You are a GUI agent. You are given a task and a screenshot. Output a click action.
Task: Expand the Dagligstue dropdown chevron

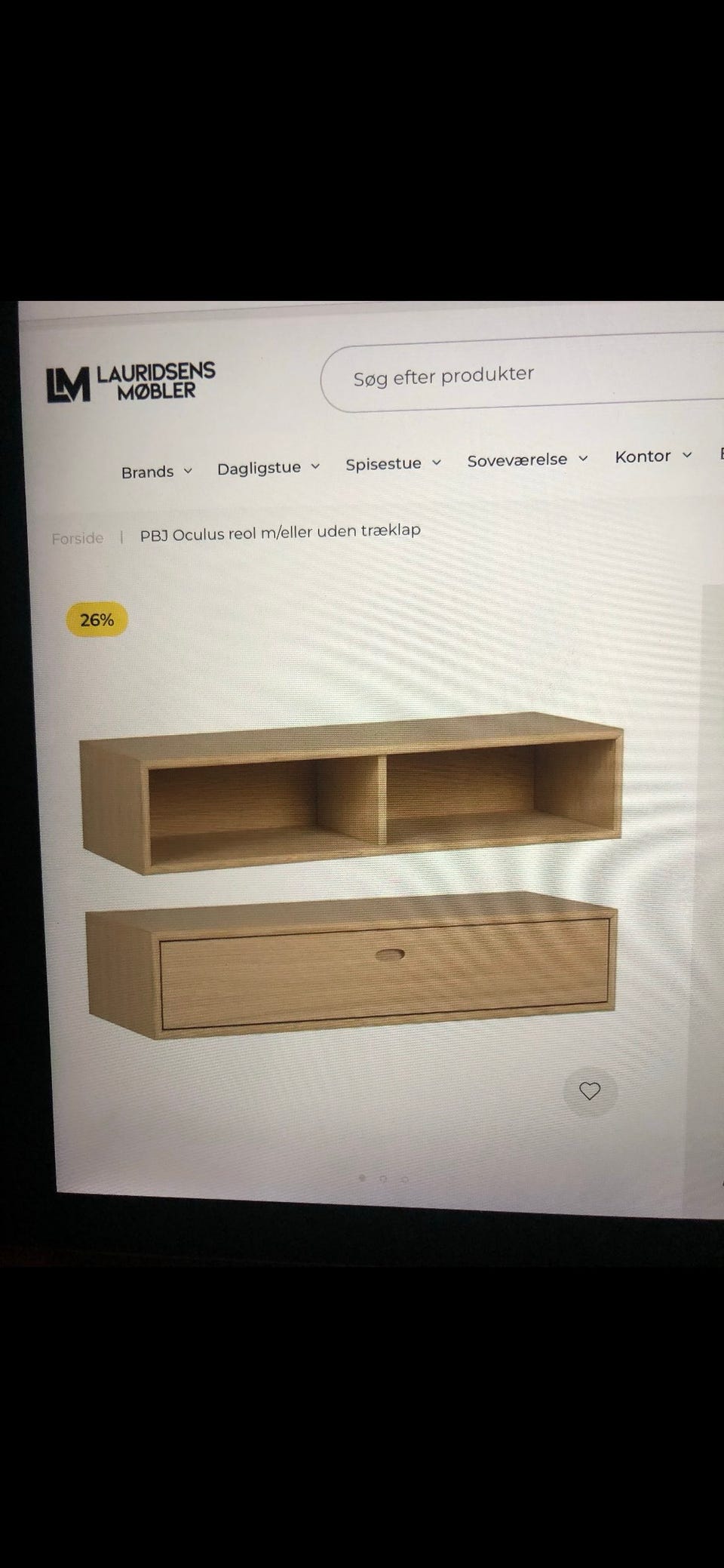click(x=314, y=466)
